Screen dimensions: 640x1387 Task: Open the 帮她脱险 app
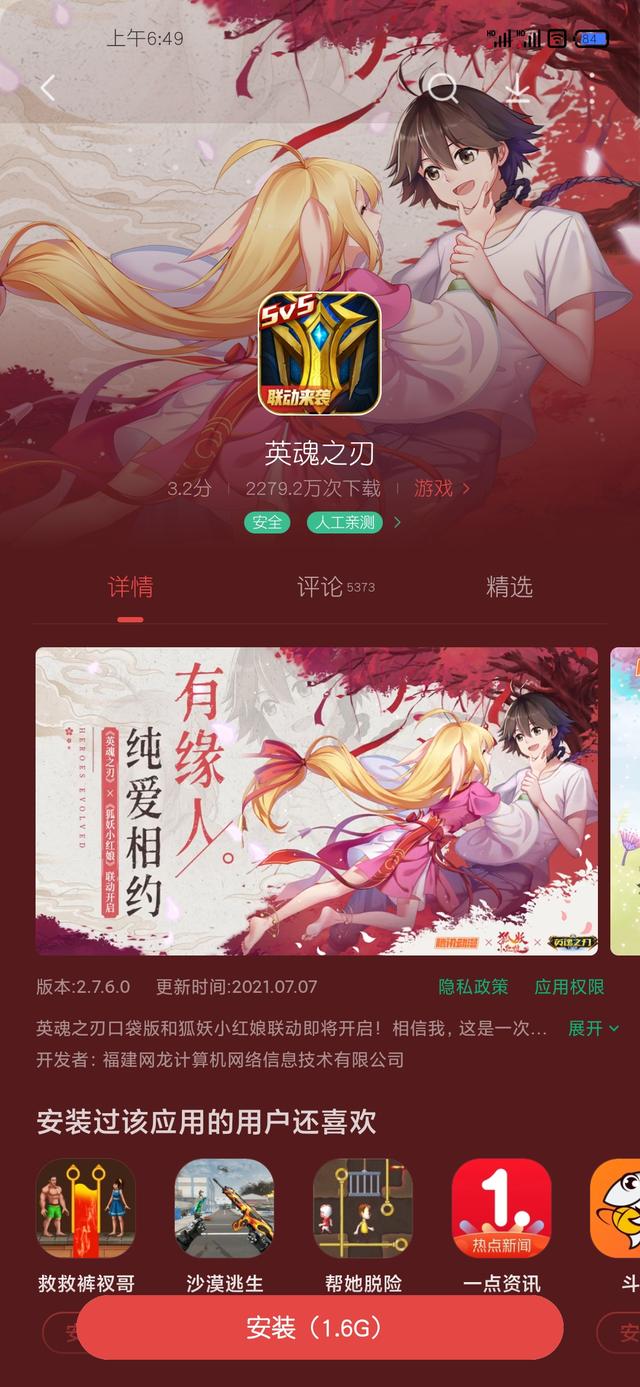tap(362, 1208)
